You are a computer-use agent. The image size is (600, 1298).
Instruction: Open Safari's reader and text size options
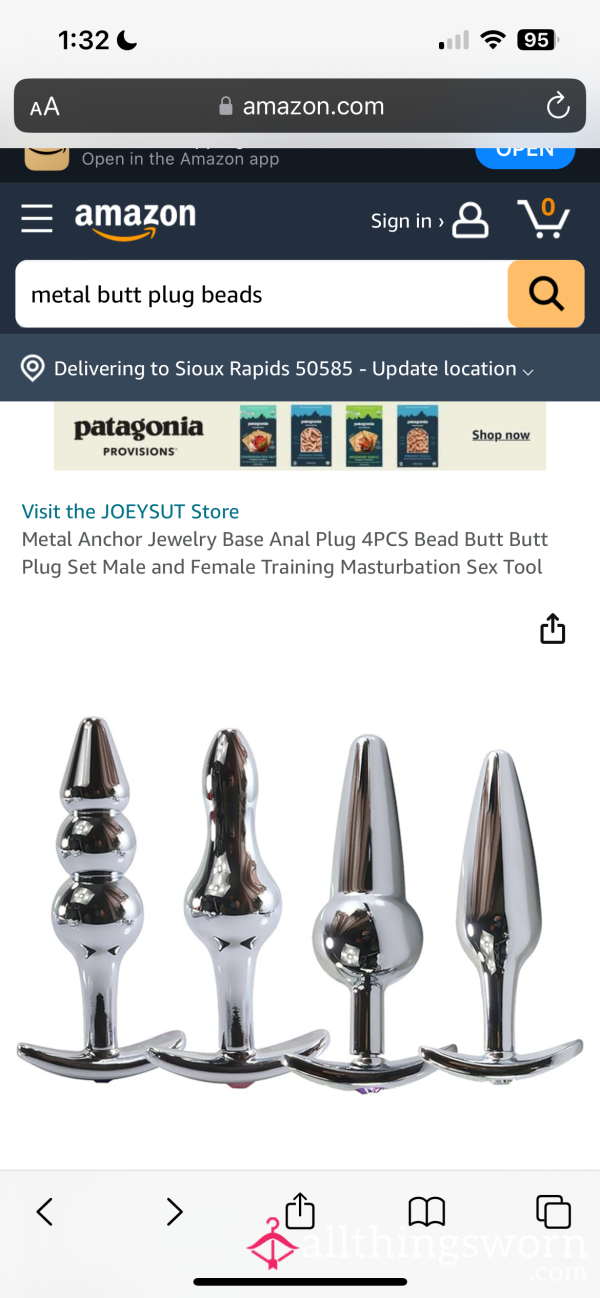[x=44, y=107]
